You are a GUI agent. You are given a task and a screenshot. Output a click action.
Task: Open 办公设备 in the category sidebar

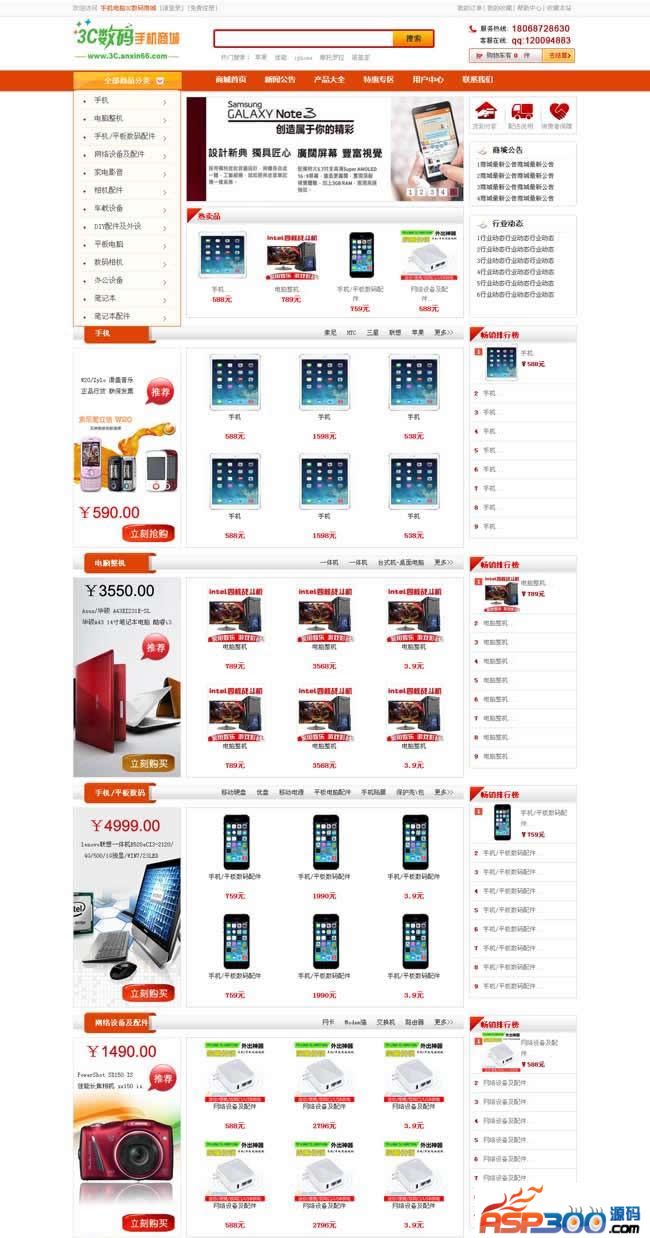pyautogui.click(x=109, y=280)
